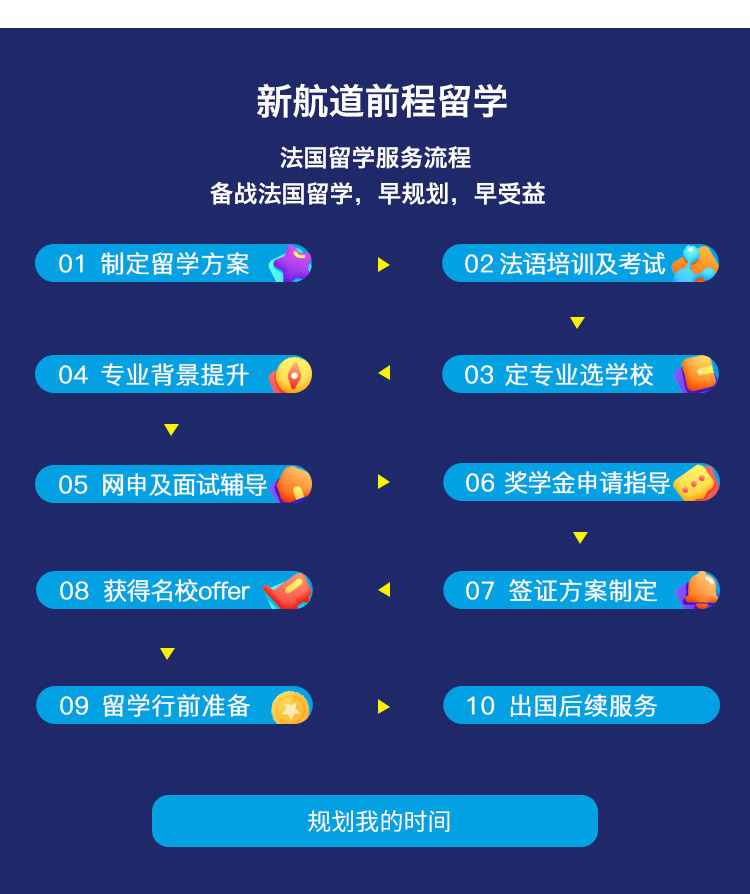Image resolution: width=750 pixels, height=894 pixels.
Task: Tap the 规划我的时间 button
Action: [x=375, y=821]
